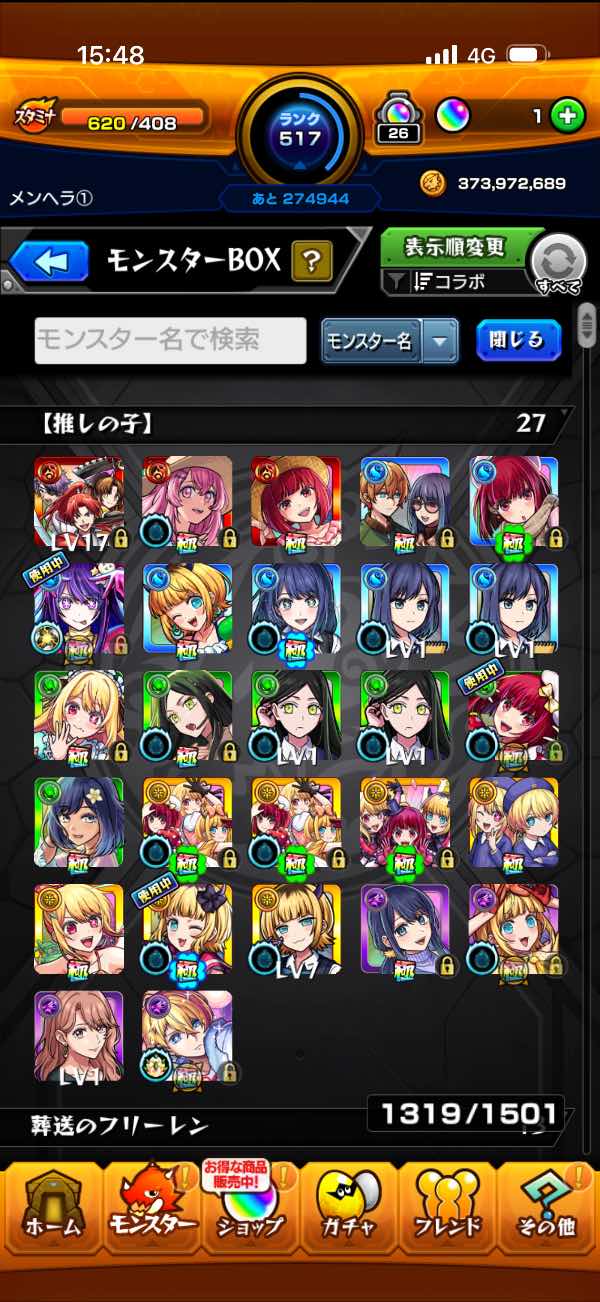Screen dimensions: 600x1302
Task: Expand the モンスター名 dropdown
Action: pos(440,341)
